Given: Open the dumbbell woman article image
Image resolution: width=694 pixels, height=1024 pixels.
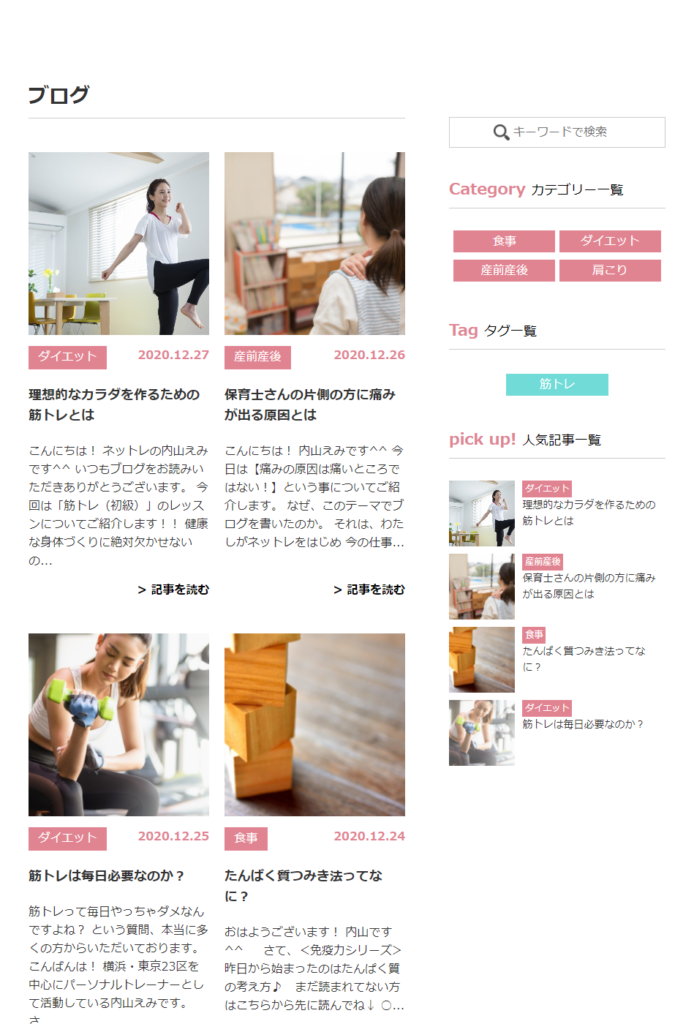Looking at the screenshot, I should pyautogui.click(x=118, y=724).
